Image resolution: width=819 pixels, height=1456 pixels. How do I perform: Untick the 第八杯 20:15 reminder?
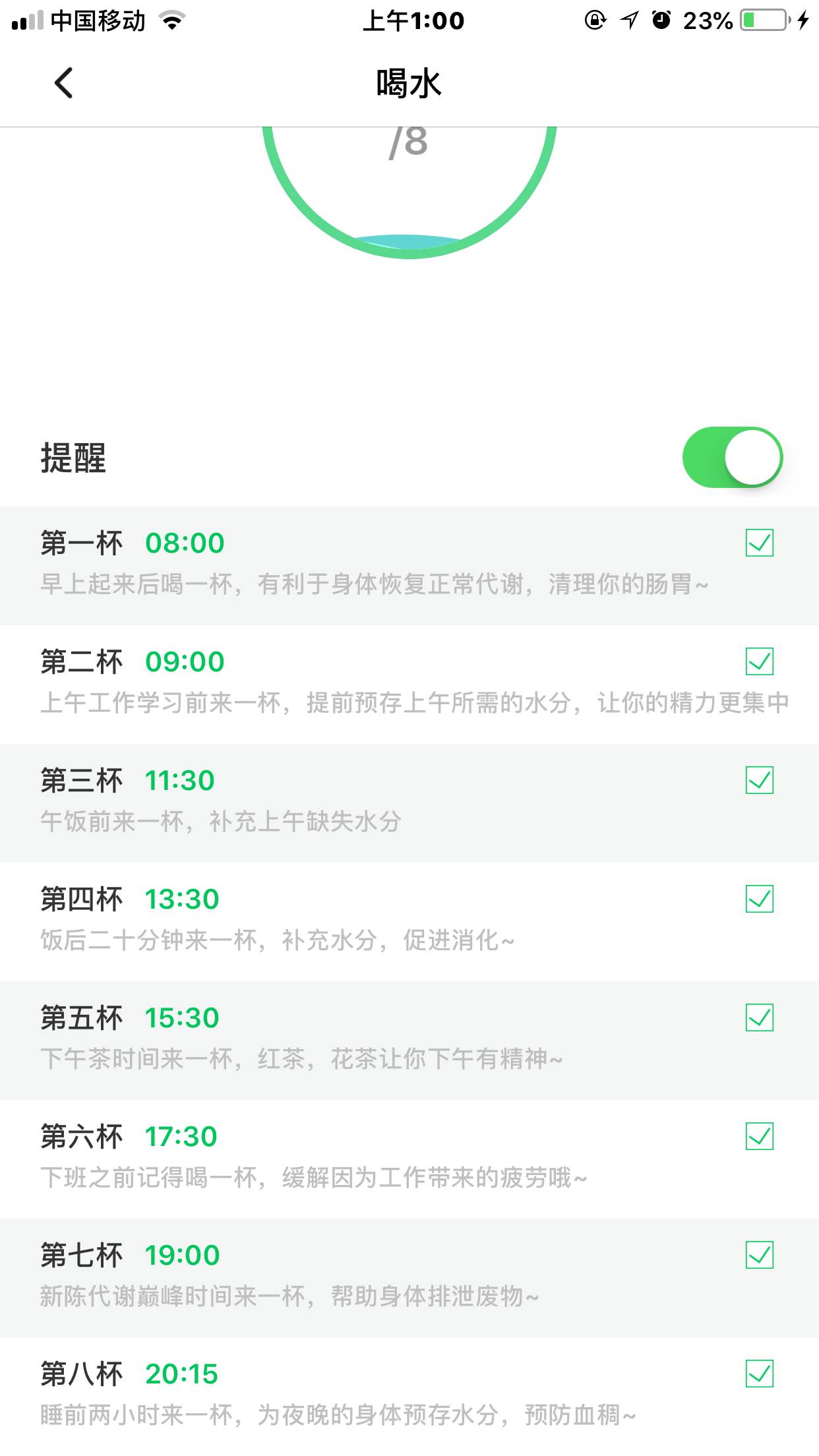click(759, 1374)
